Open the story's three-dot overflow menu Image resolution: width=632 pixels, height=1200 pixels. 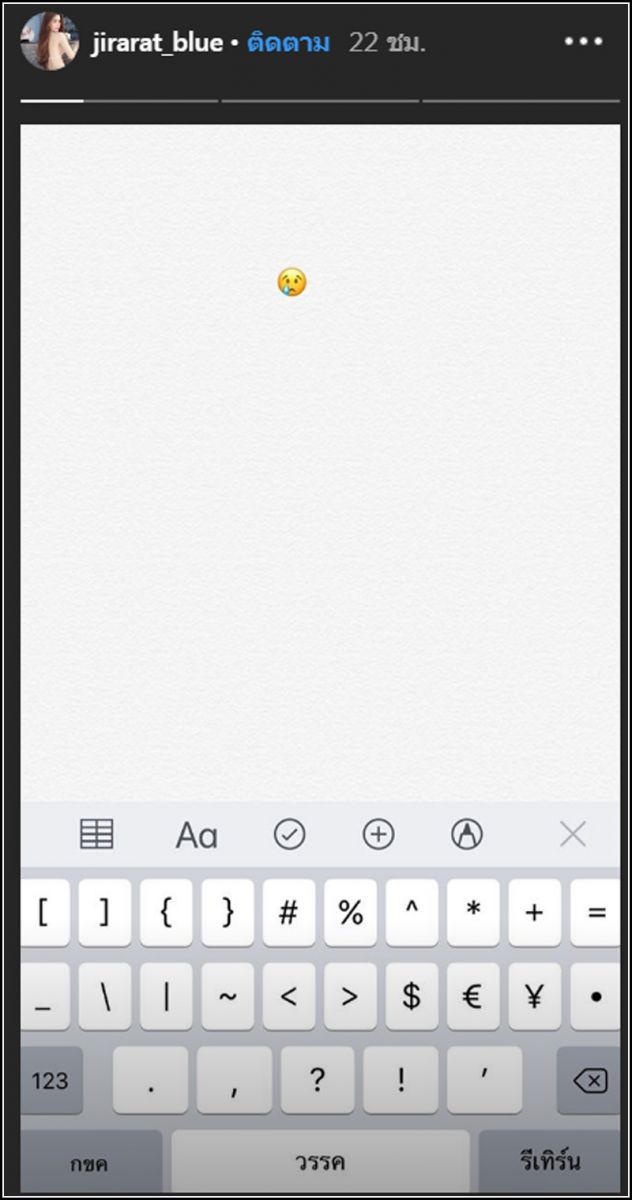click(584, 42)
